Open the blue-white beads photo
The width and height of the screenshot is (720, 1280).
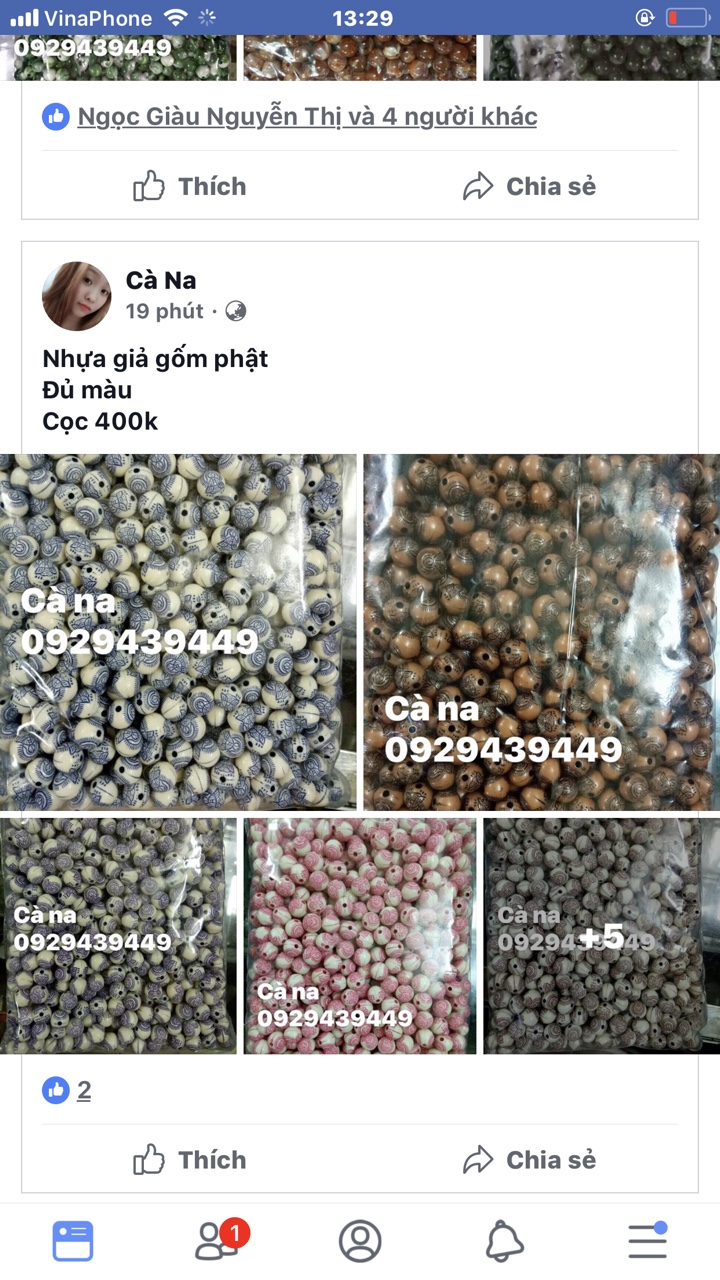[178, 632]
